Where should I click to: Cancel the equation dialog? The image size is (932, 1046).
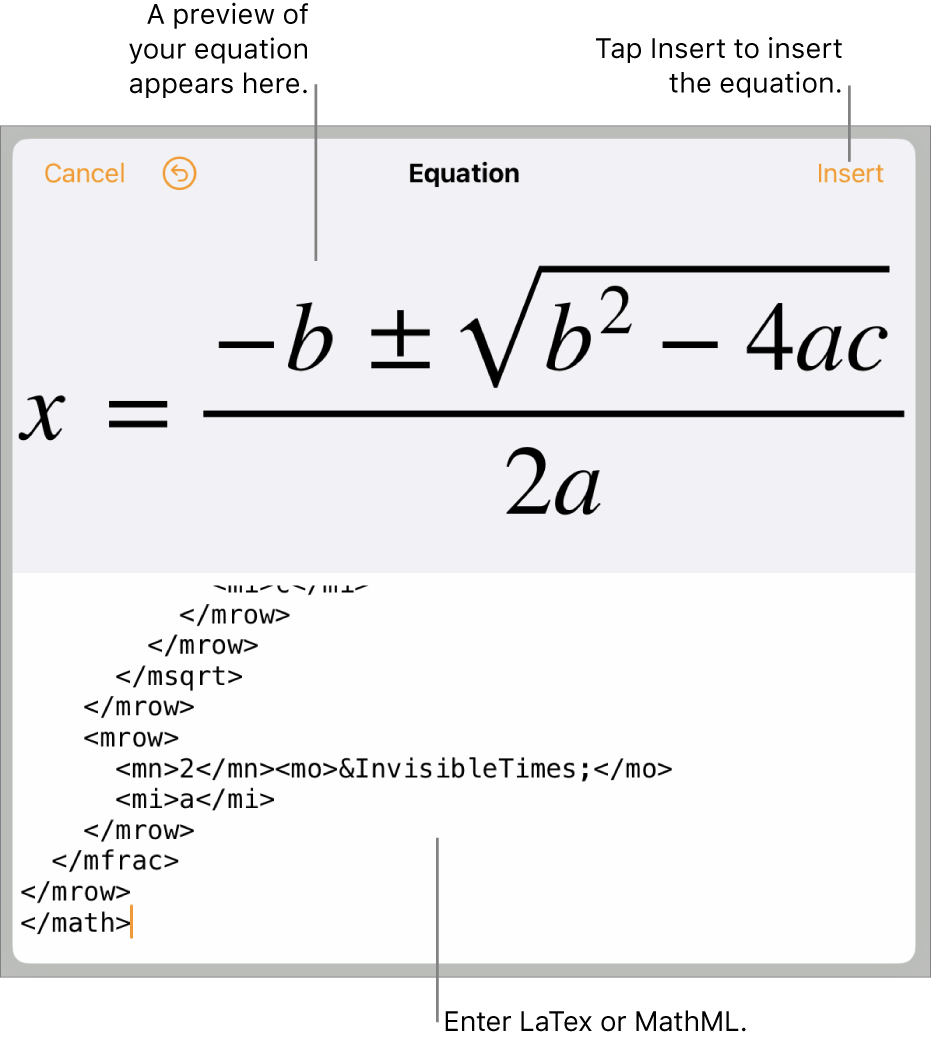(84, 173)
